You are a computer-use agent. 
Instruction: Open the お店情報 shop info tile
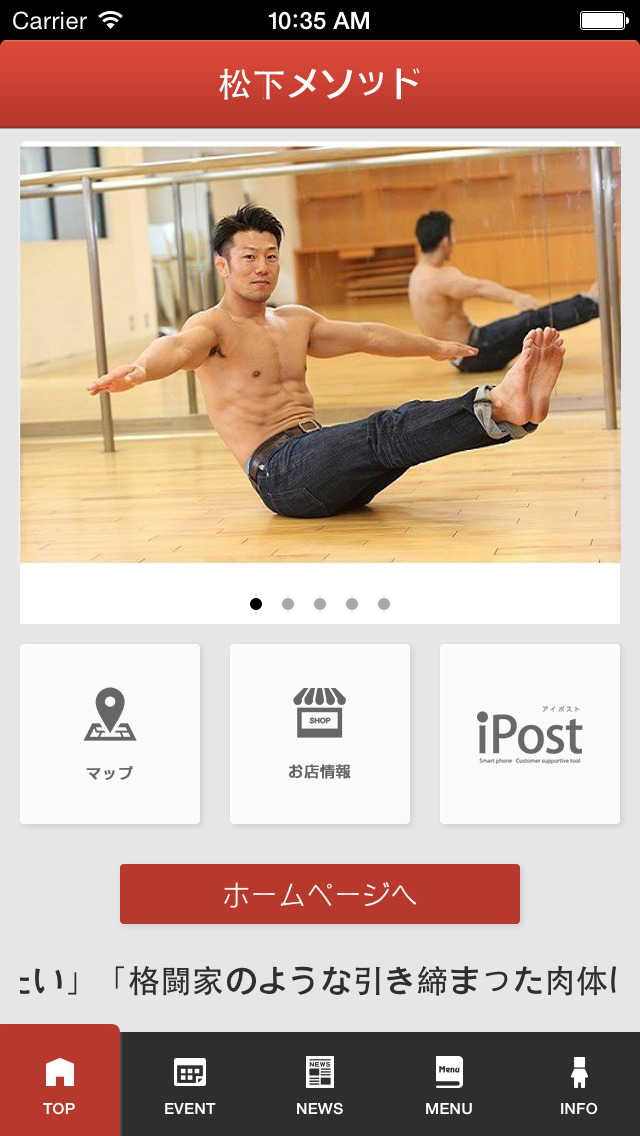point(320,734)
